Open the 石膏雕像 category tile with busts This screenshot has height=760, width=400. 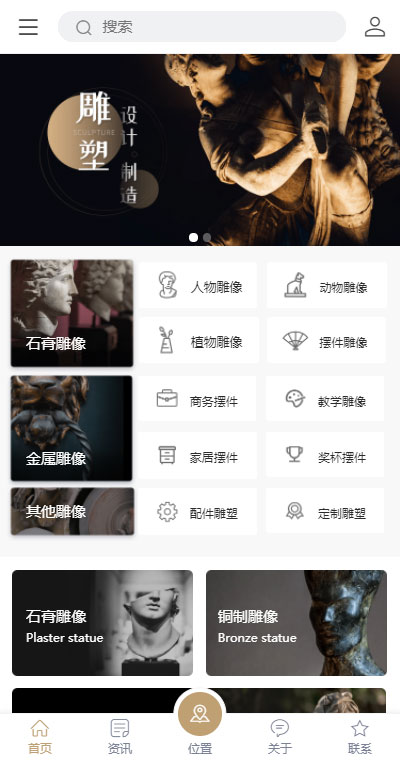pyautogui.click(x=72, y=313)
